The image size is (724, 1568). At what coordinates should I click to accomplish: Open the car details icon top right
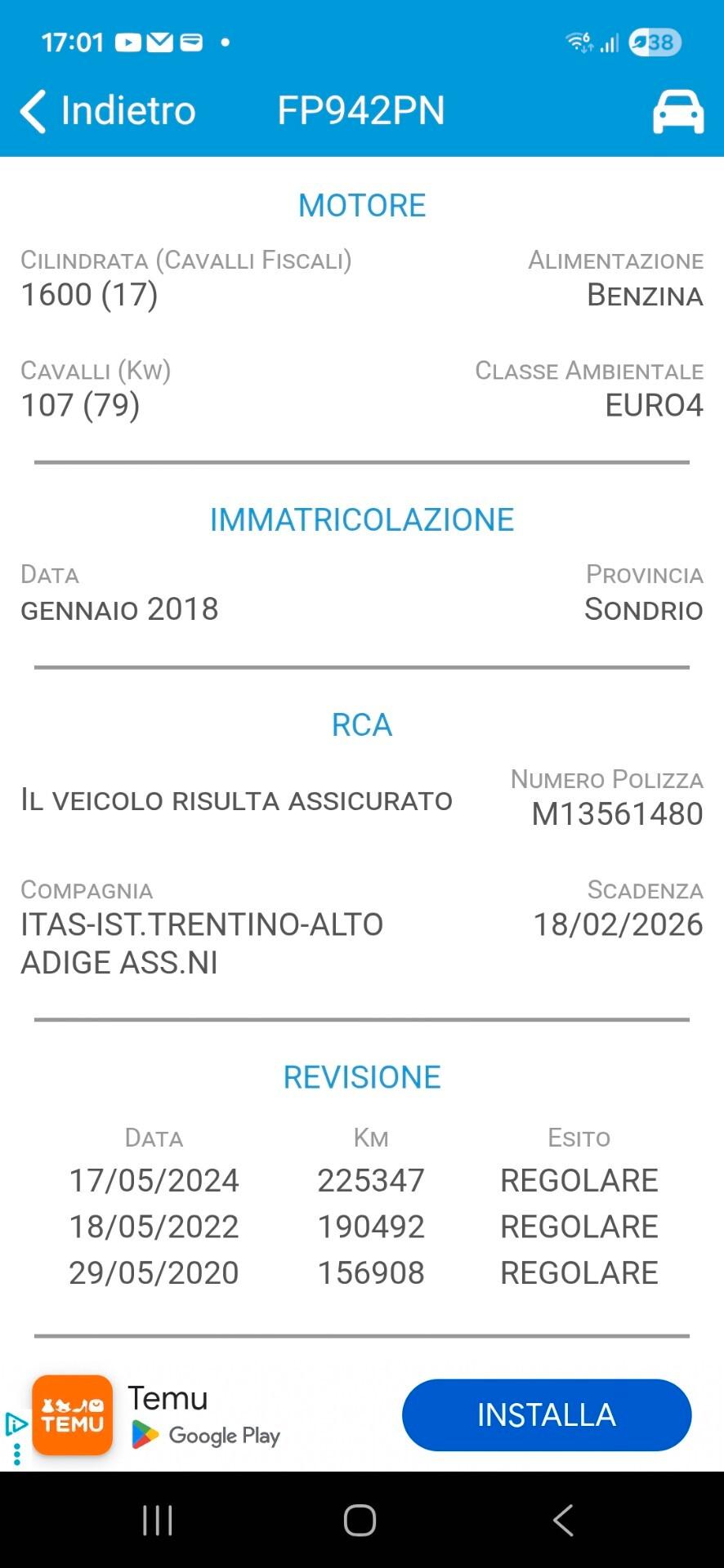tap(679, 111)
